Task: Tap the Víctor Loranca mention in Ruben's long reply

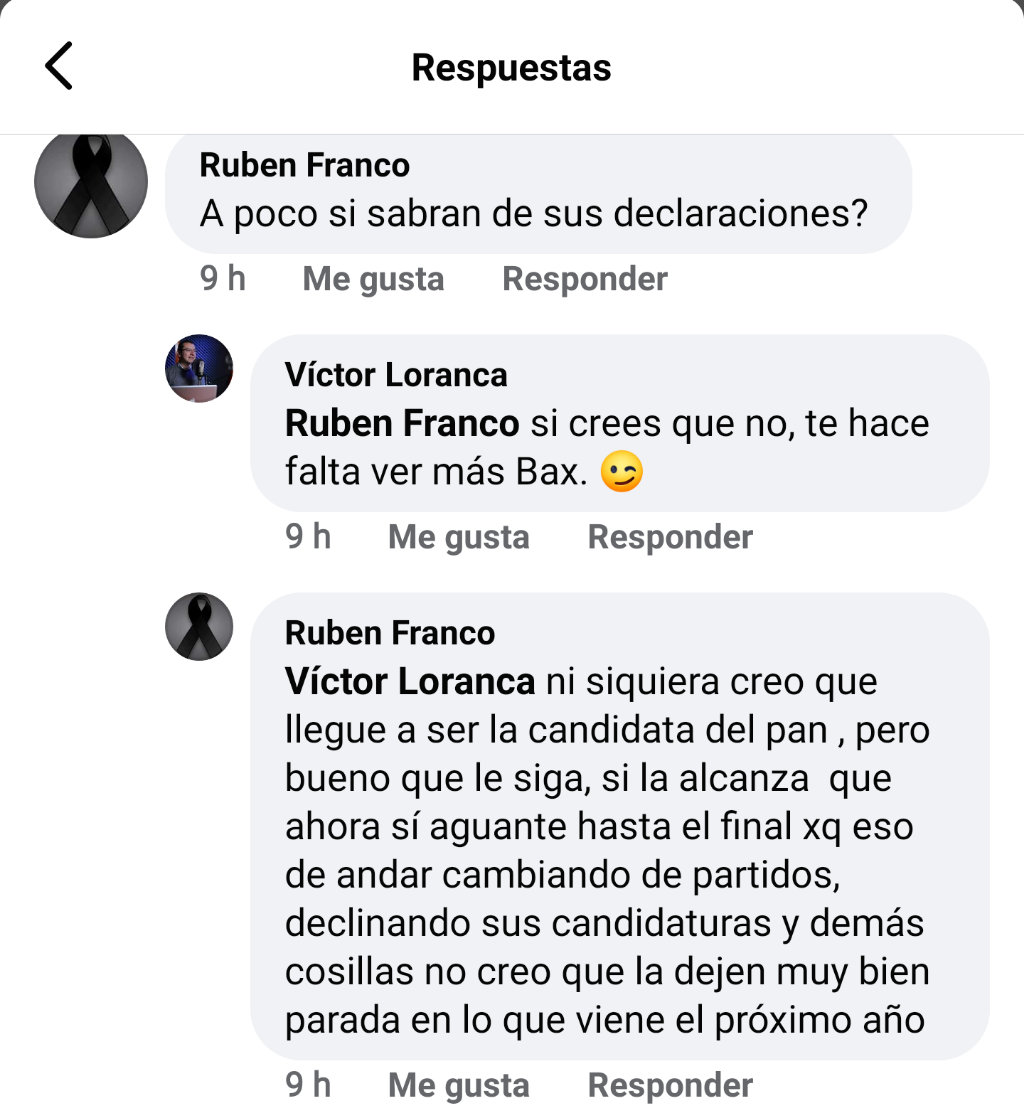Action: (x=410, y=682)
